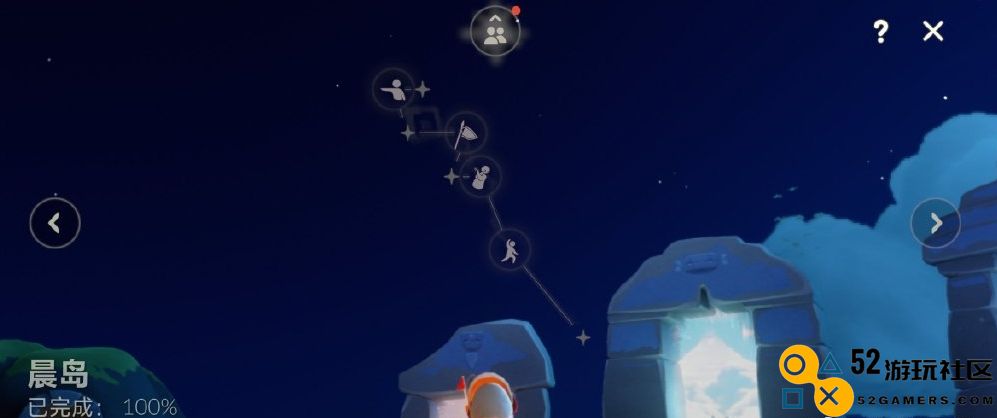Select the walking spirit node
Image resolution: width=997 pixels, height=418 pixels.
click(x=510, y=249)
